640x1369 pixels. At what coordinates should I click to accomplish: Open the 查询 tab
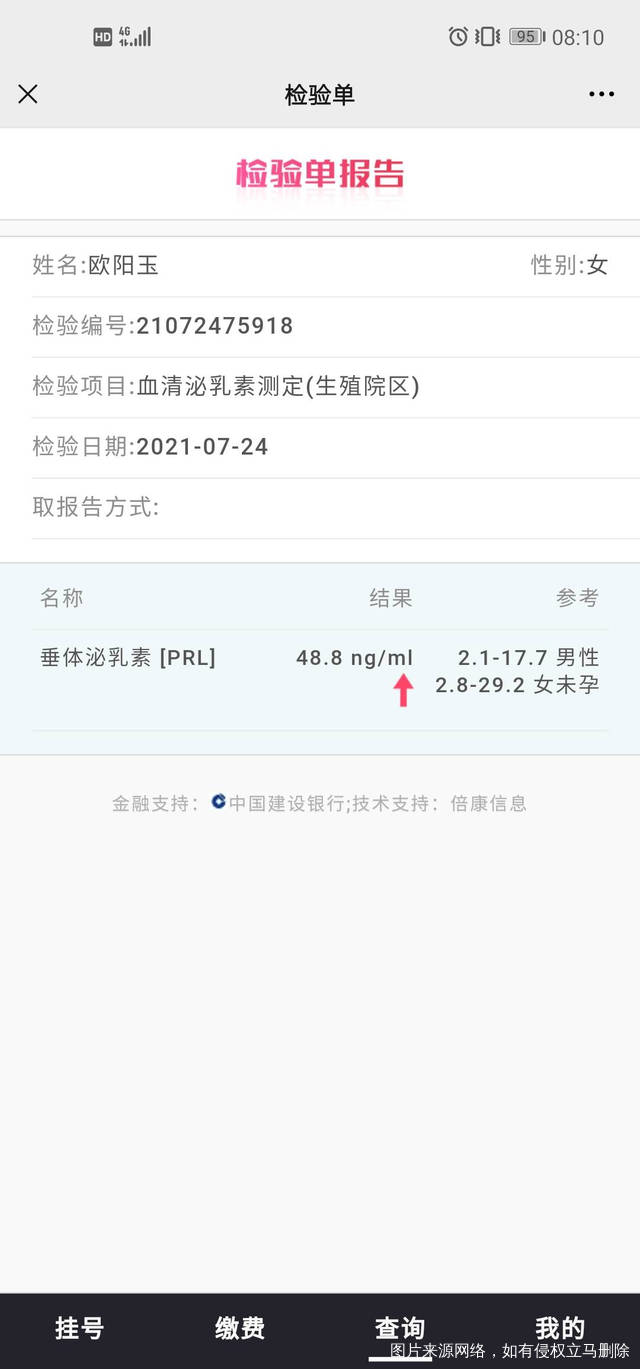pyautogui.click(x=400, y=1328)
